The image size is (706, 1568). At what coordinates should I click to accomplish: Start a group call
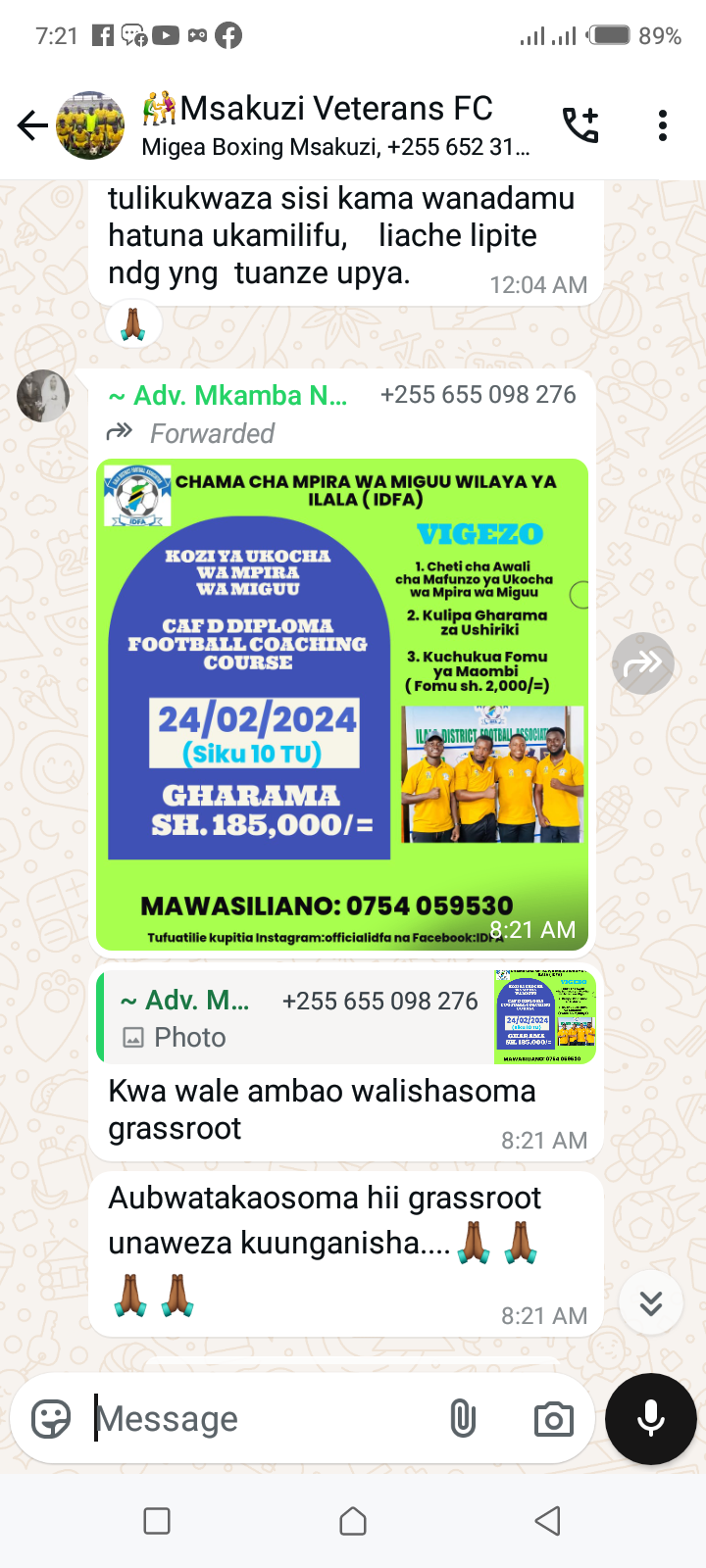point(580,125)
